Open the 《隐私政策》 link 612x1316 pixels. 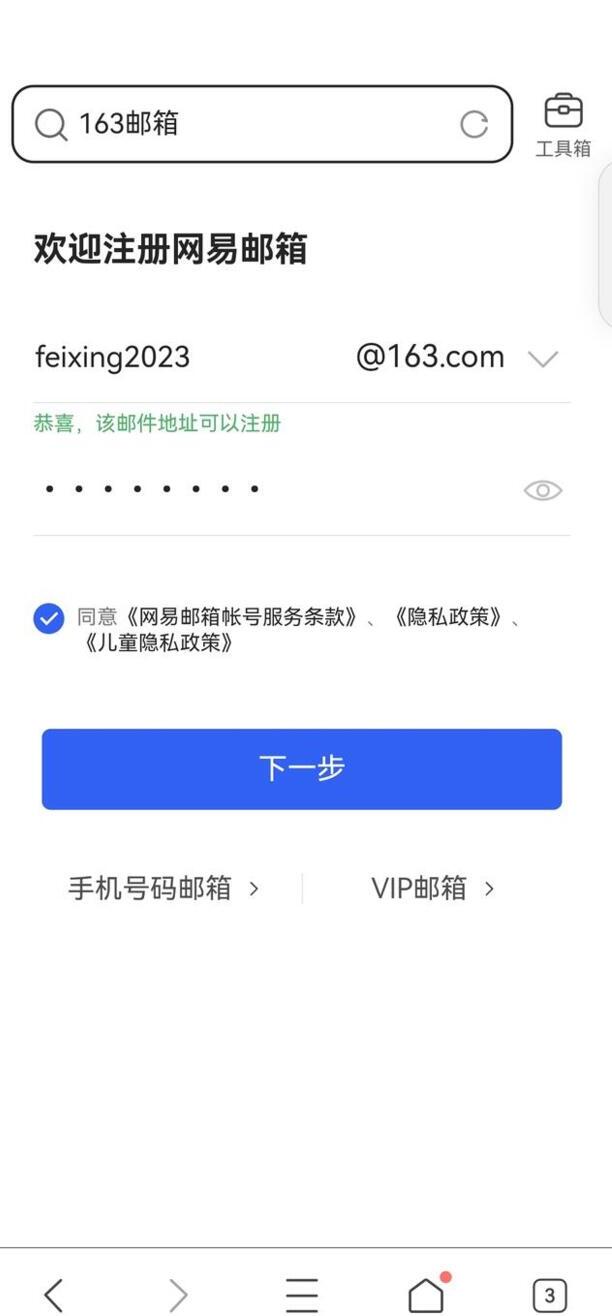click(x=442, y=618)
